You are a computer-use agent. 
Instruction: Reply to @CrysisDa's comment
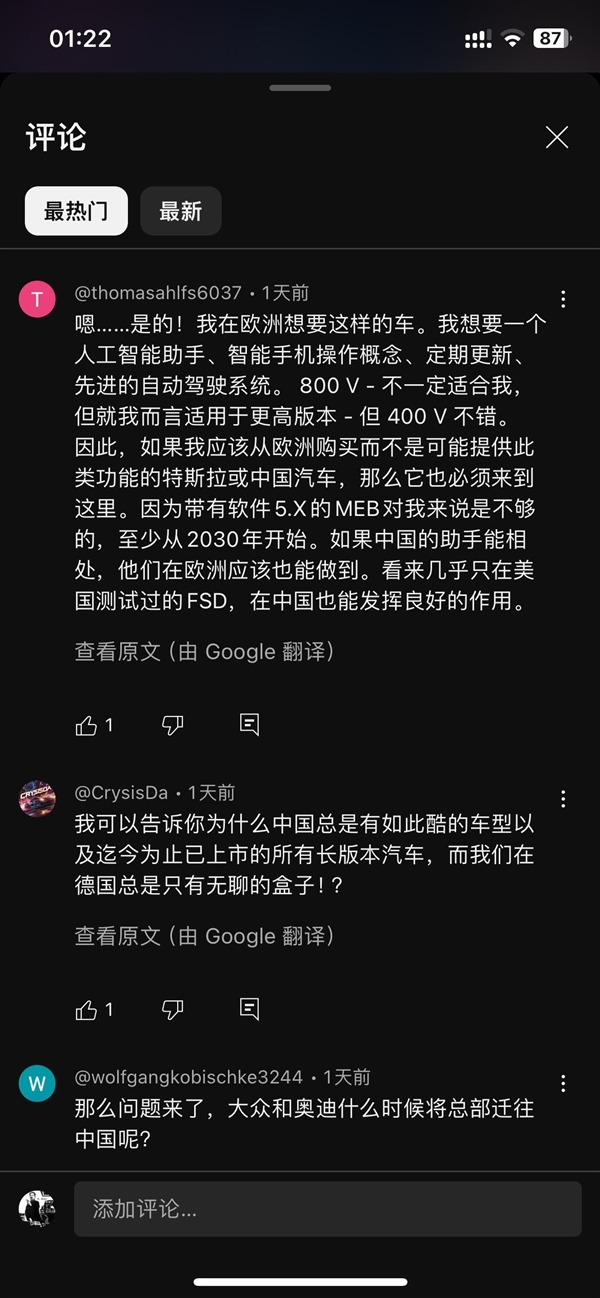[250, 1010]
